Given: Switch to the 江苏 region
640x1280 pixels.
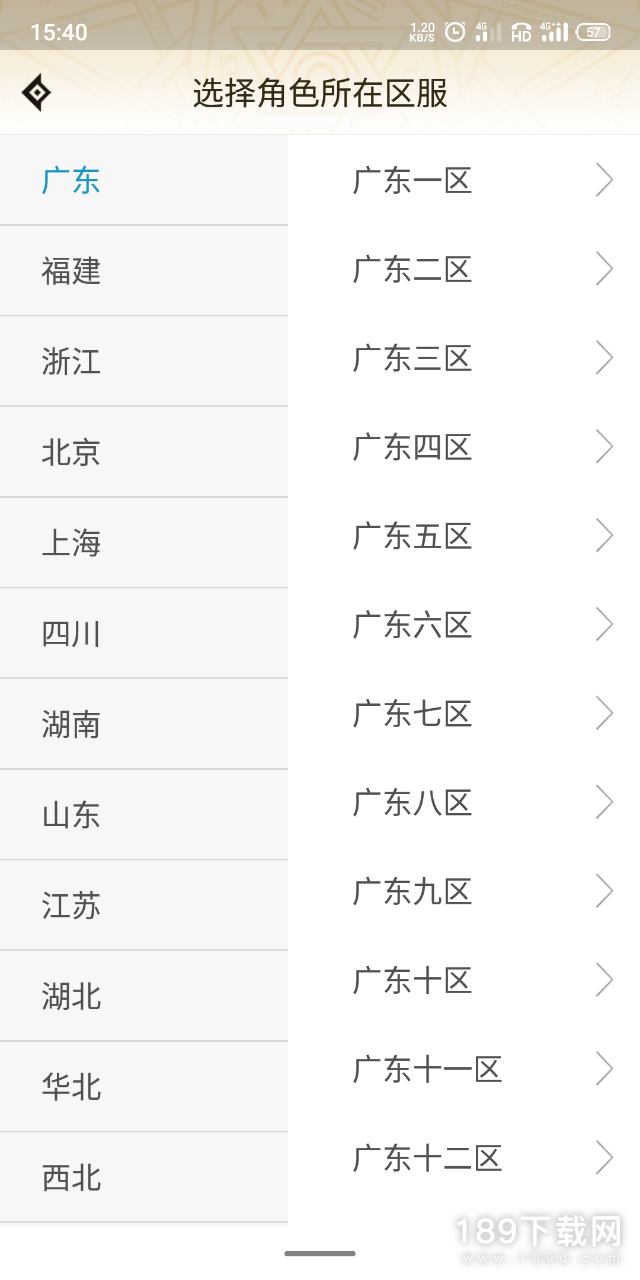Looking at the screenshot, I should (x=144, y=906).
